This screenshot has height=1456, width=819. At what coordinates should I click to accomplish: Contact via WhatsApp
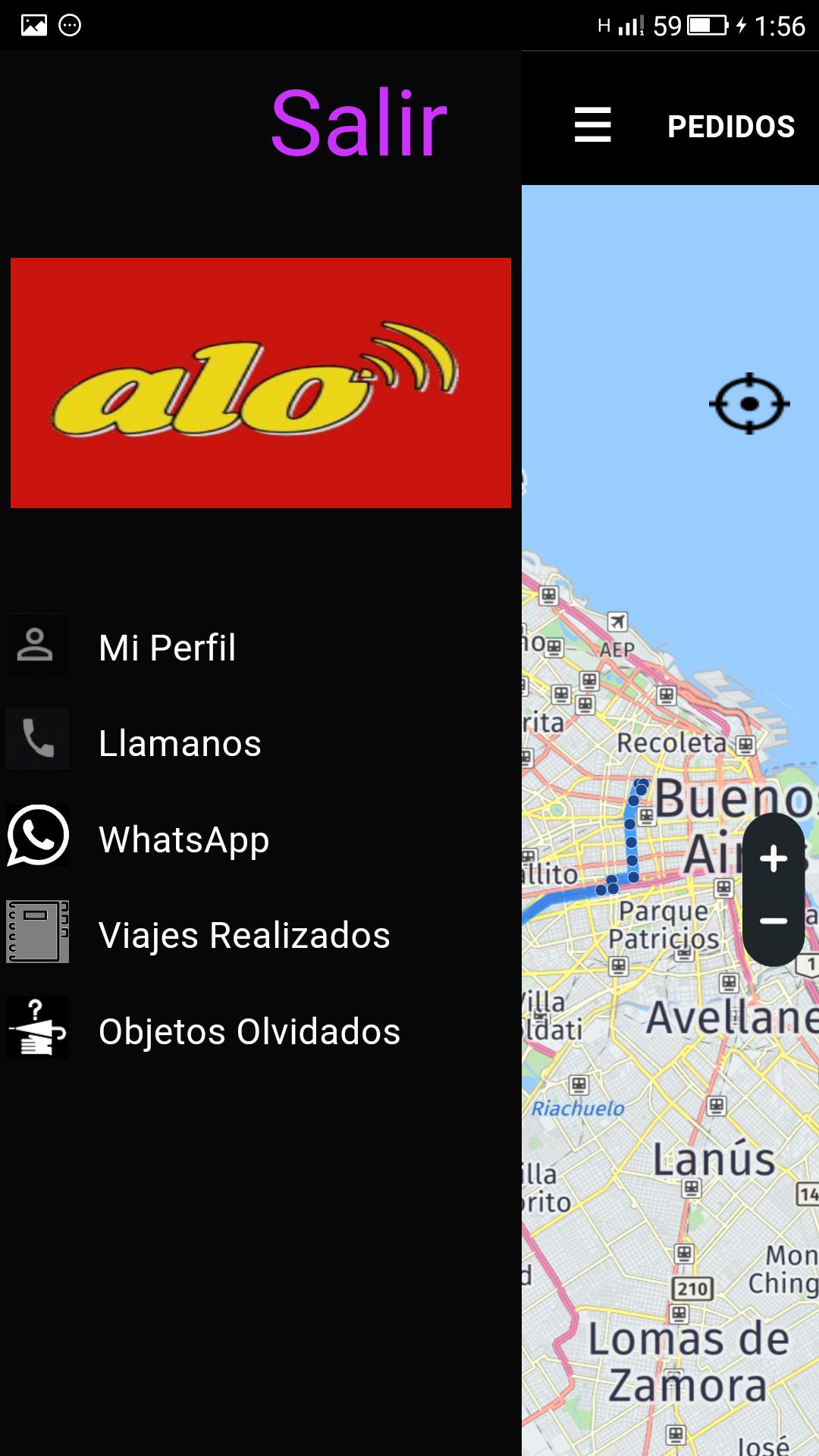point(184,839)
